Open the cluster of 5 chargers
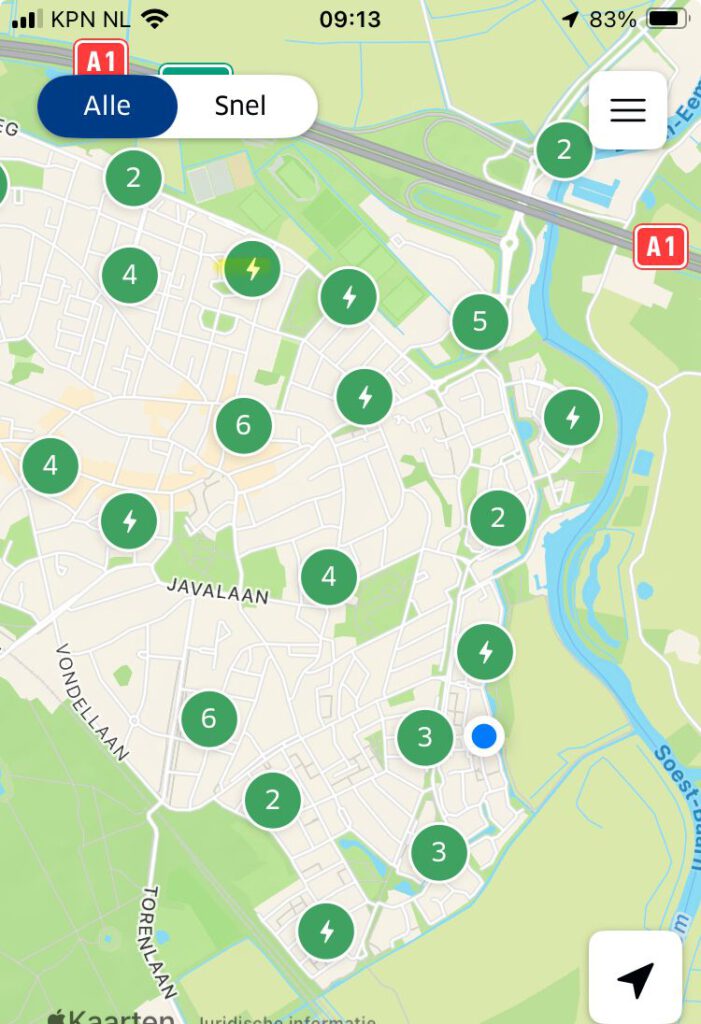 coord(480,322)
